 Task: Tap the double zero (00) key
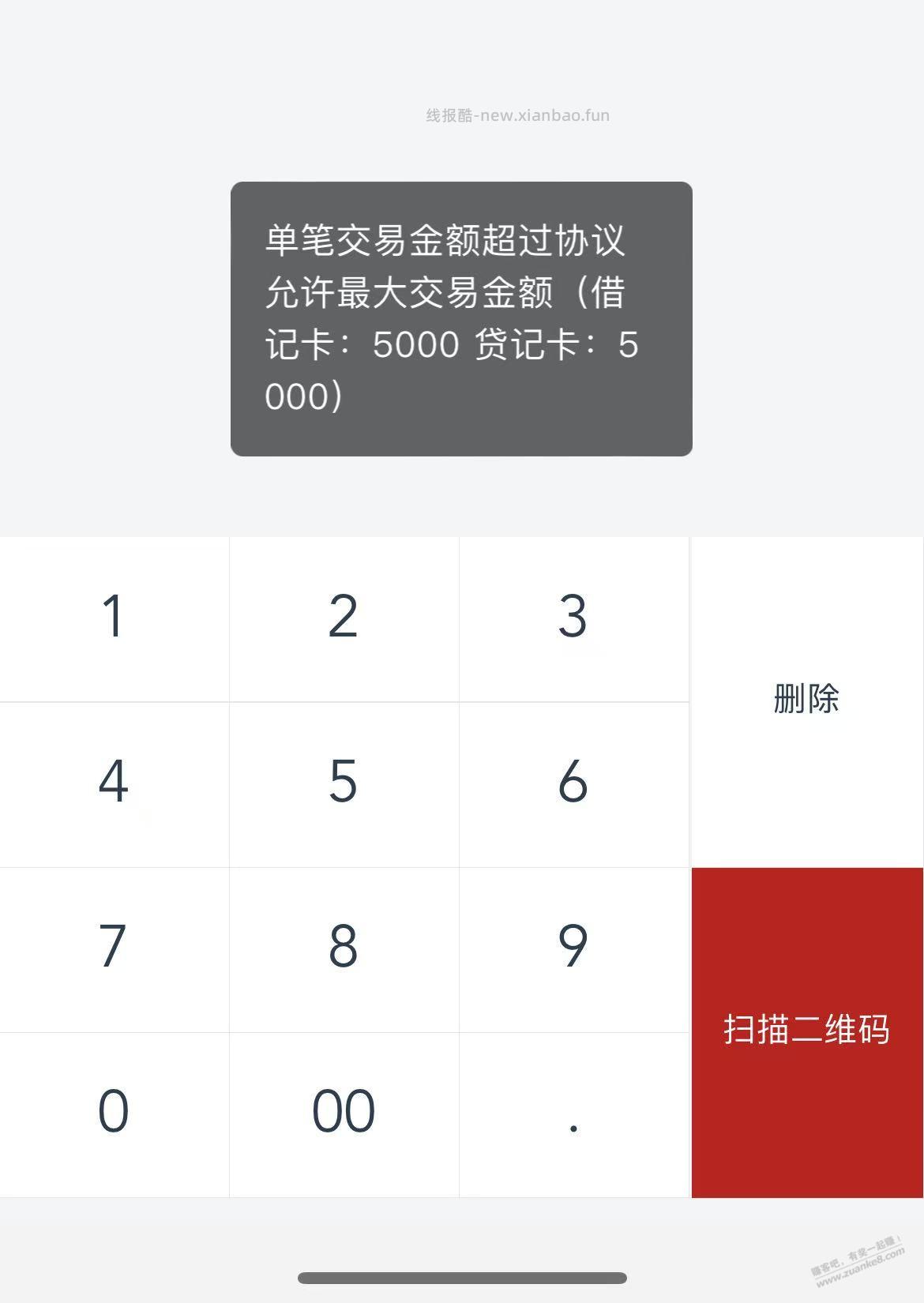click(x=344, y=1110)
